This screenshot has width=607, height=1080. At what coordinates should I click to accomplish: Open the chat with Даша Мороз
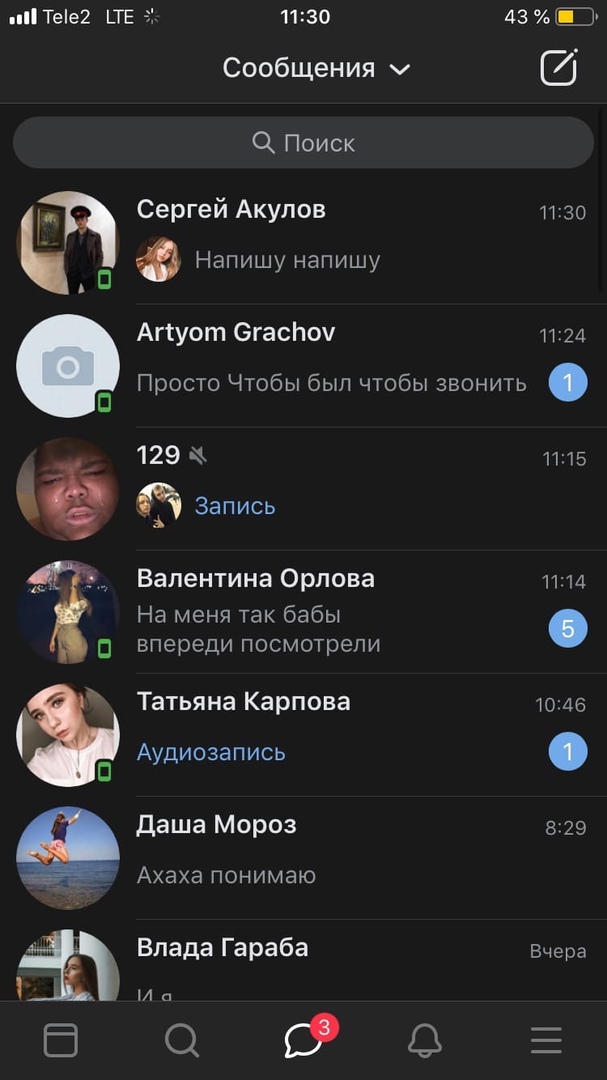click(303, 858)
